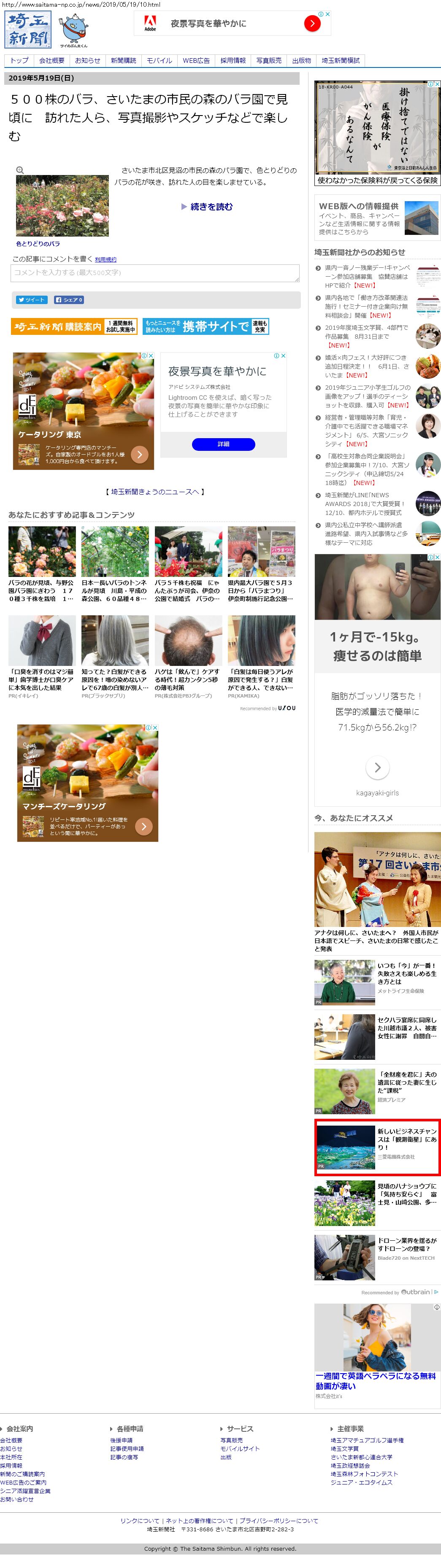Enlarge the 色とりどりのバラ photo
The width and height of the screenshot is (441, 1568).
coord(62,206)
